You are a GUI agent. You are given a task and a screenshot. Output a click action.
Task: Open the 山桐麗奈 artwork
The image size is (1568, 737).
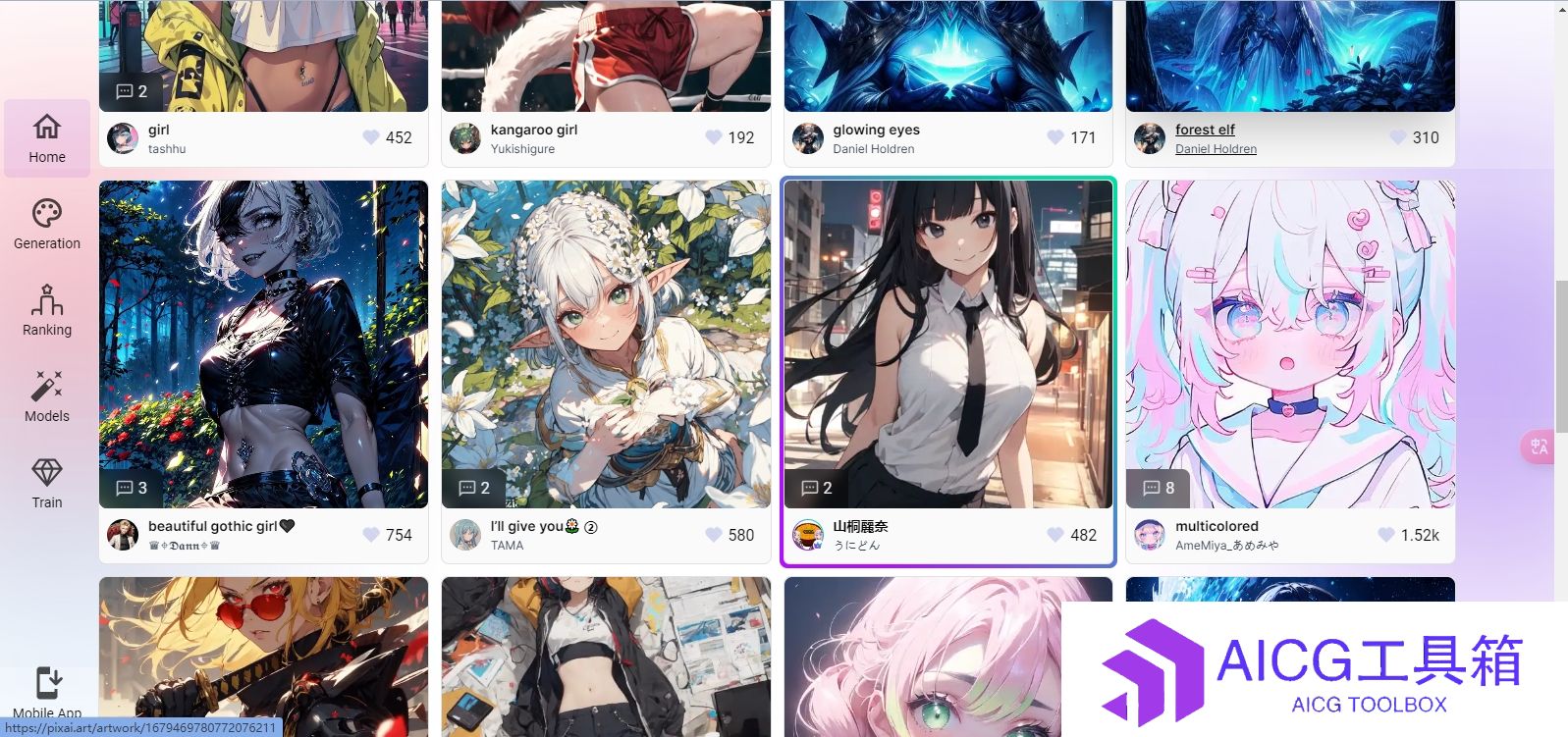pyautogui.click(x=947, y=343)
